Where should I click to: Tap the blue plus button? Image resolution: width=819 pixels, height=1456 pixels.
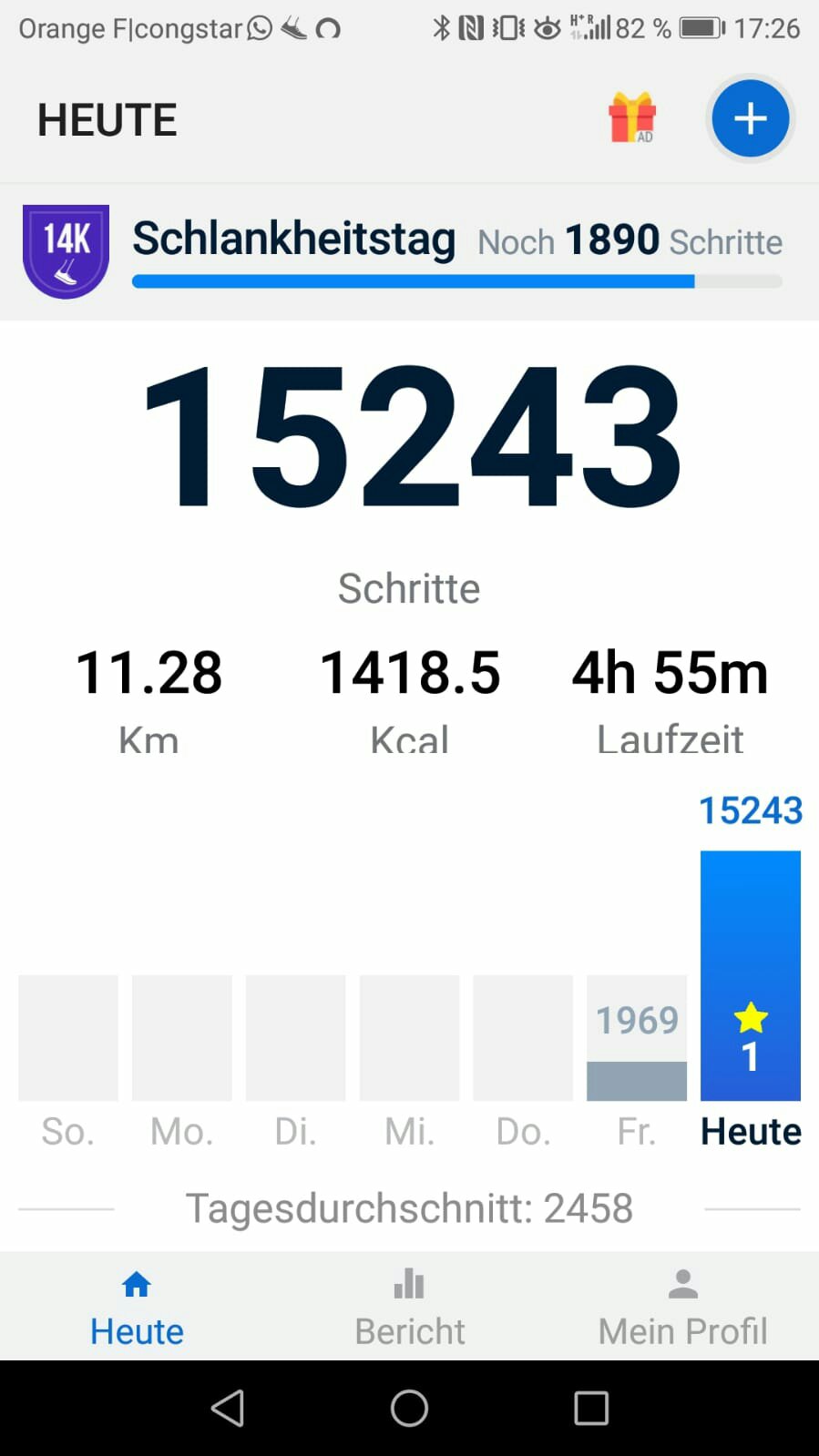pos(750,118)
